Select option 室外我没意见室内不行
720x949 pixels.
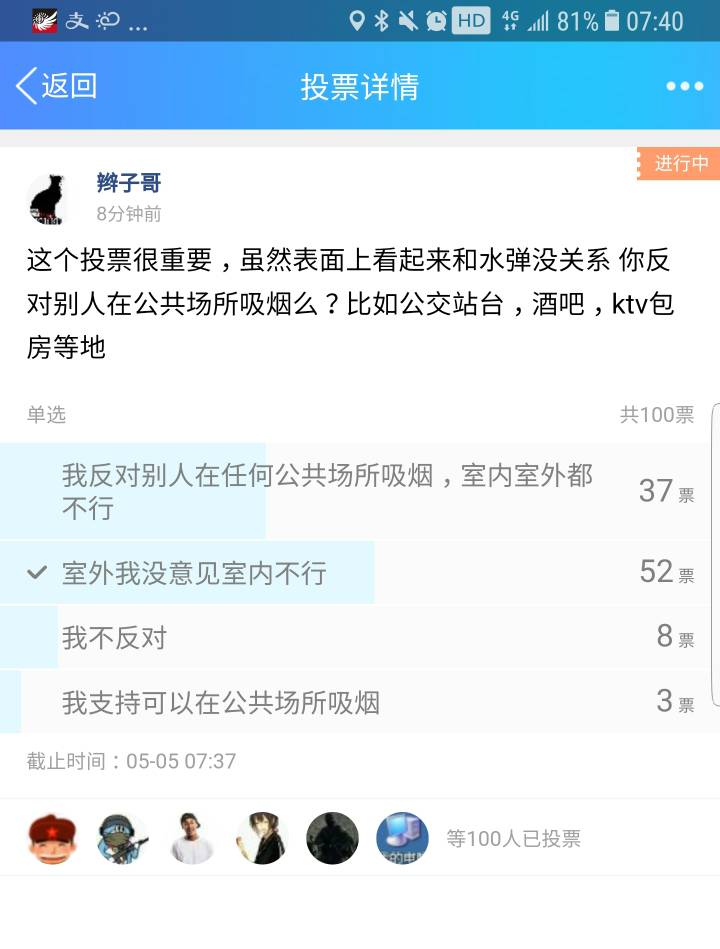pos(195,573)
